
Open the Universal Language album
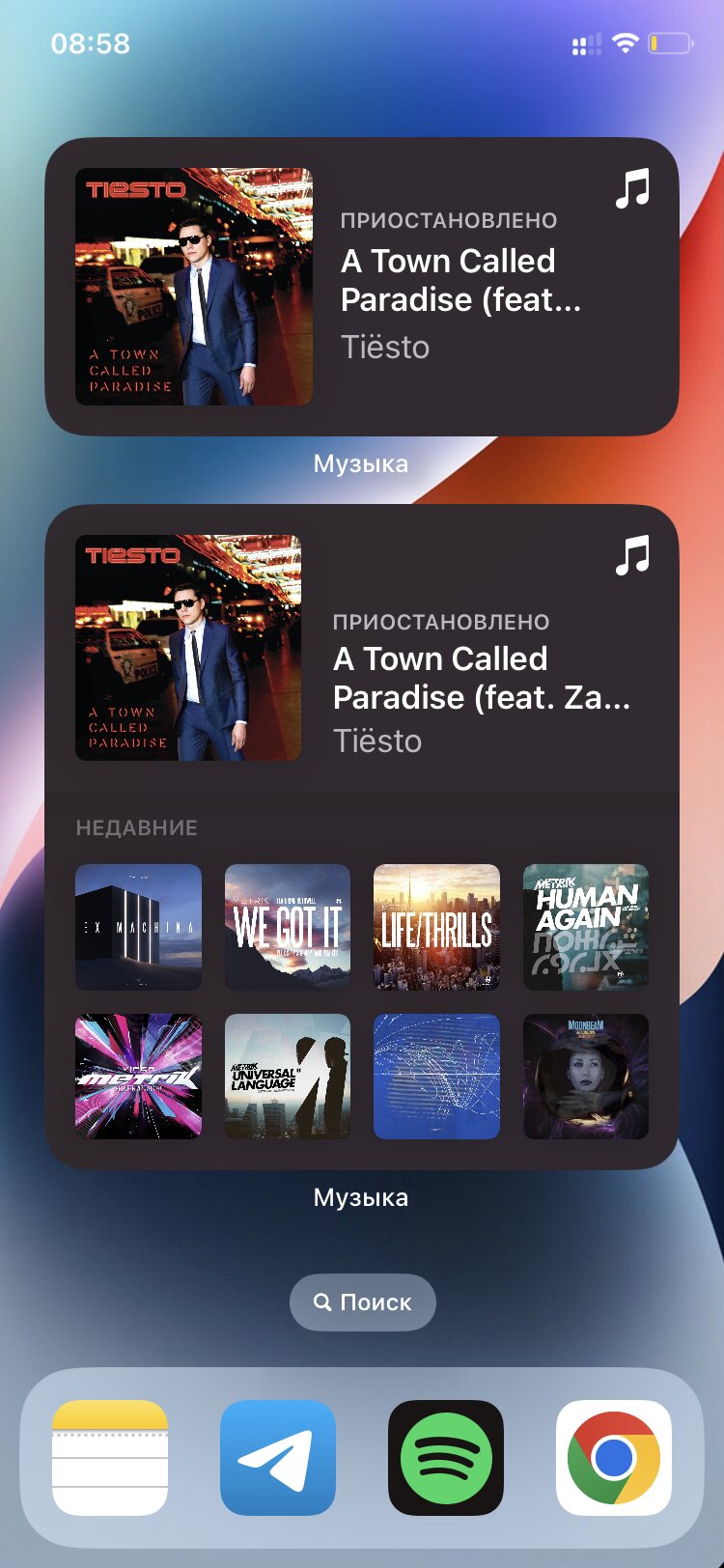pyautogui.click(x=288, y=1077)
